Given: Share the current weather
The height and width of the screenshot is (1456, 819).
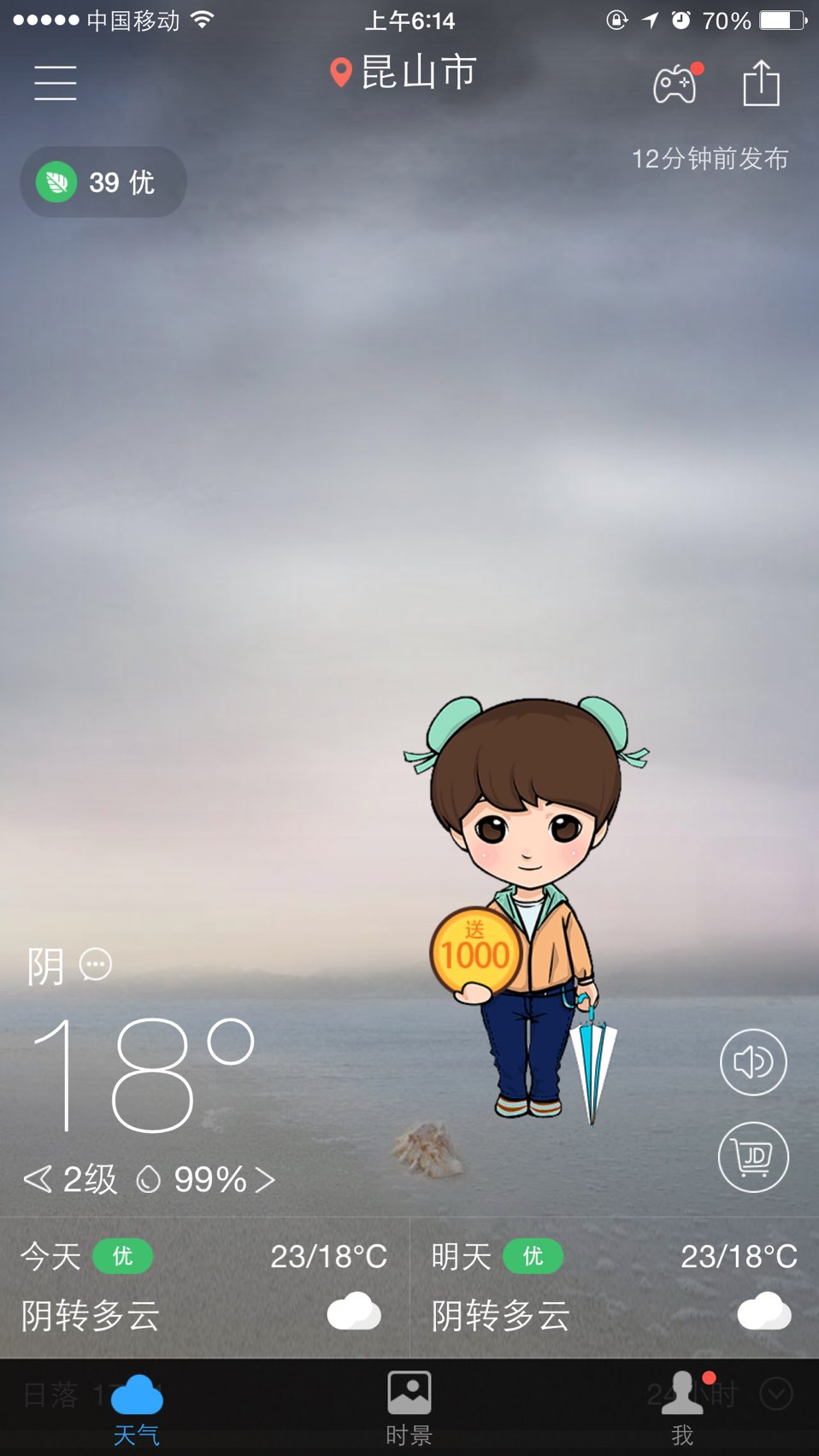Looking at the screenshot, I should pos(761,83).
